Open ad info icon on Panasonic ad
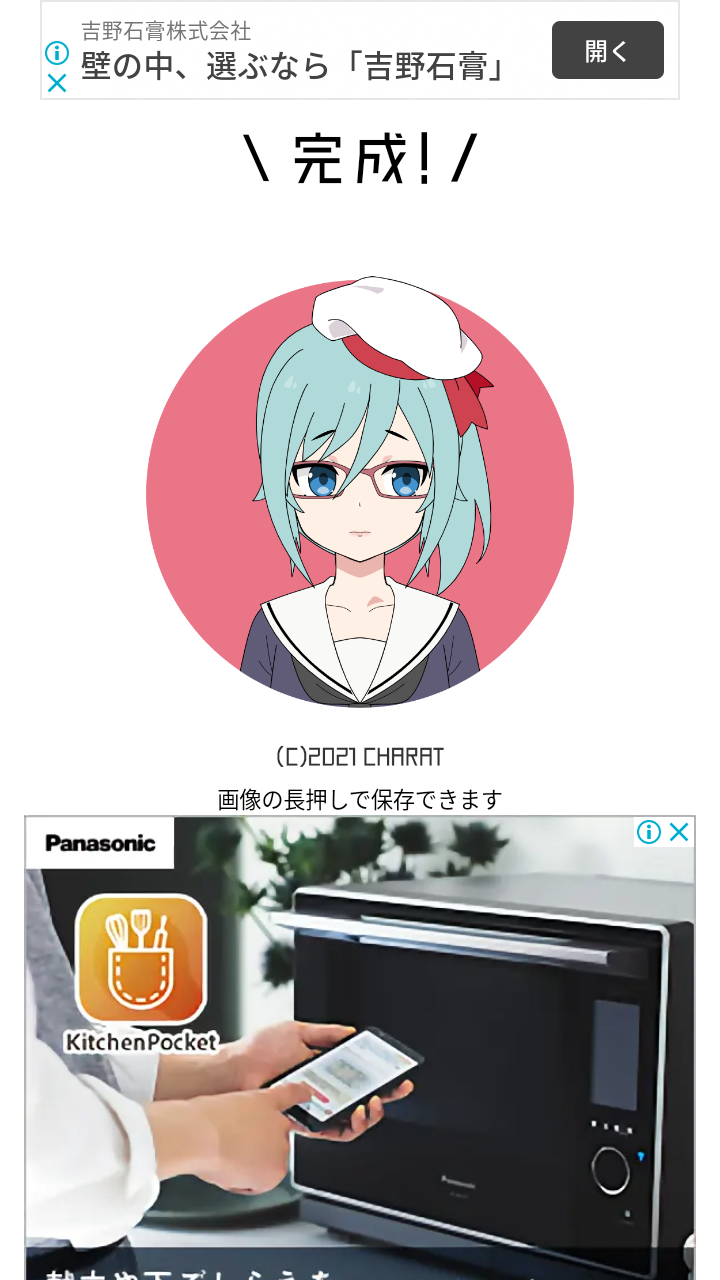This screenshot has width=720, height=1280. [649, 832]
